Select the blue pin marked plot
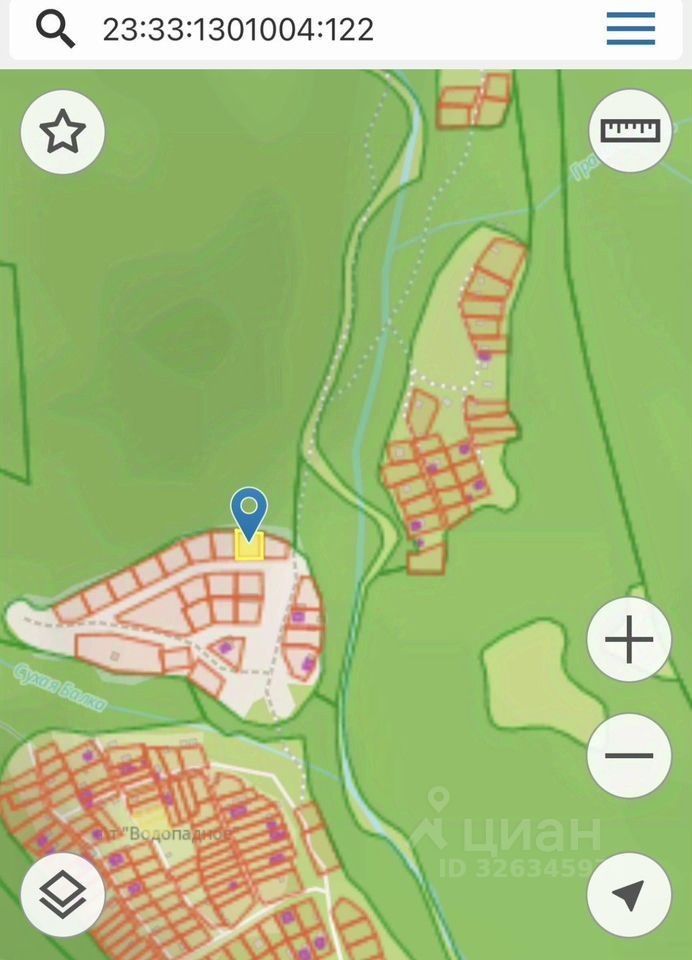 pos(249,545)
